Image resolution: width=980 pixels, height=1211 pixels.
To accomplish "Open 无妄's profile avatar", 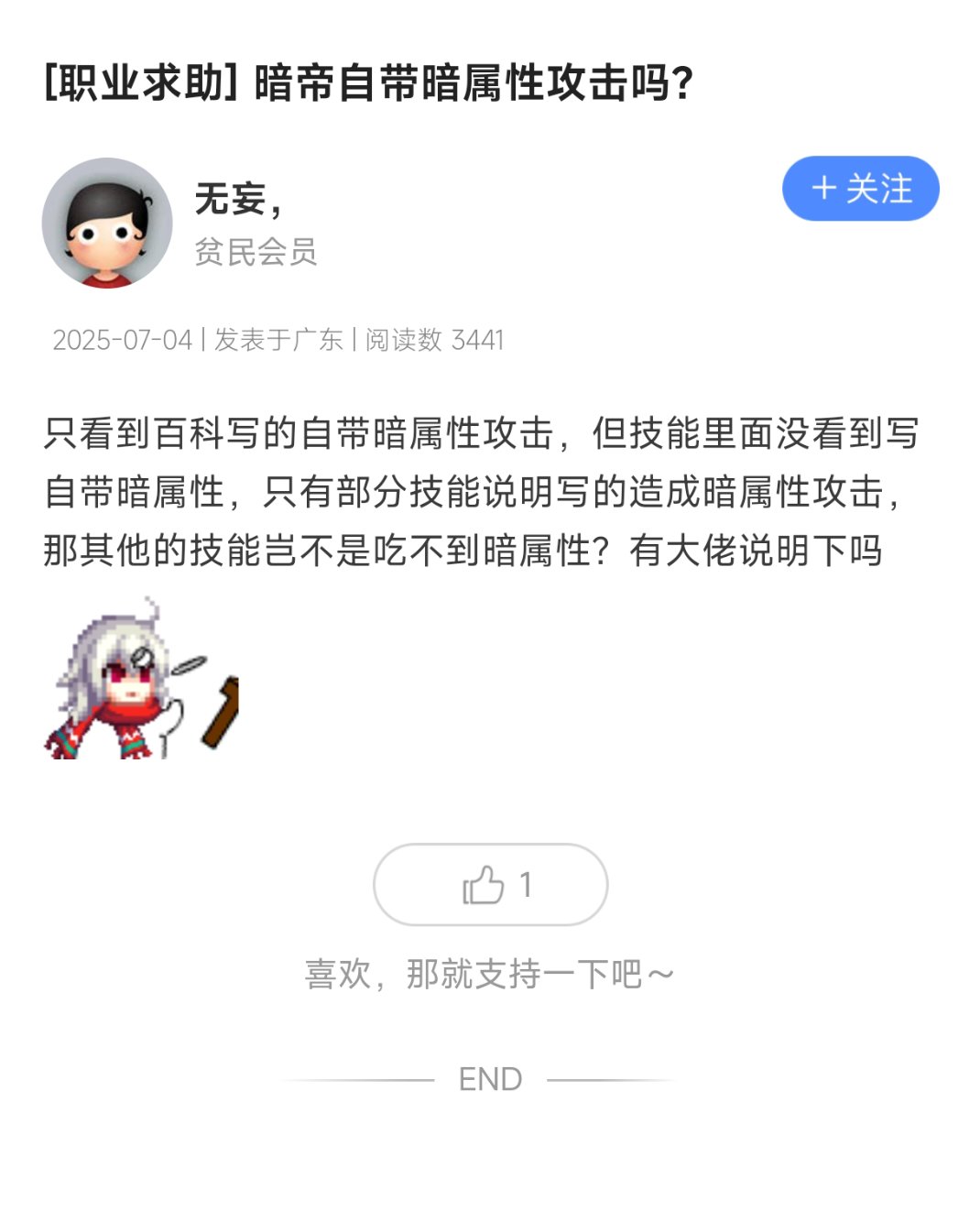I will (x=107, y=223).
